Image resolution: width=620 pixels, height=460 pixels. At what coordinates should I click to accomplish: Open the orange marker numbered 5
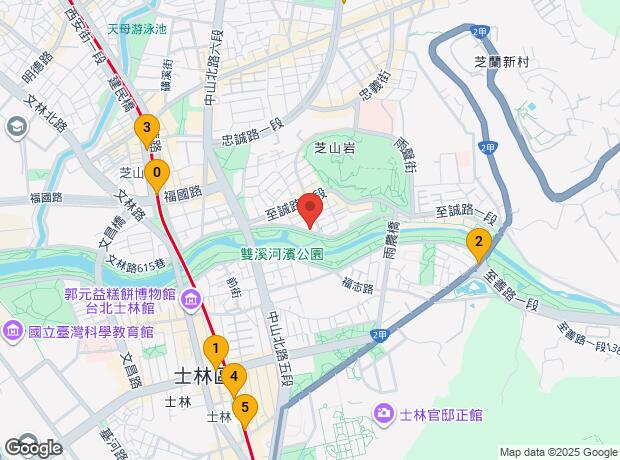coord(245,408)
